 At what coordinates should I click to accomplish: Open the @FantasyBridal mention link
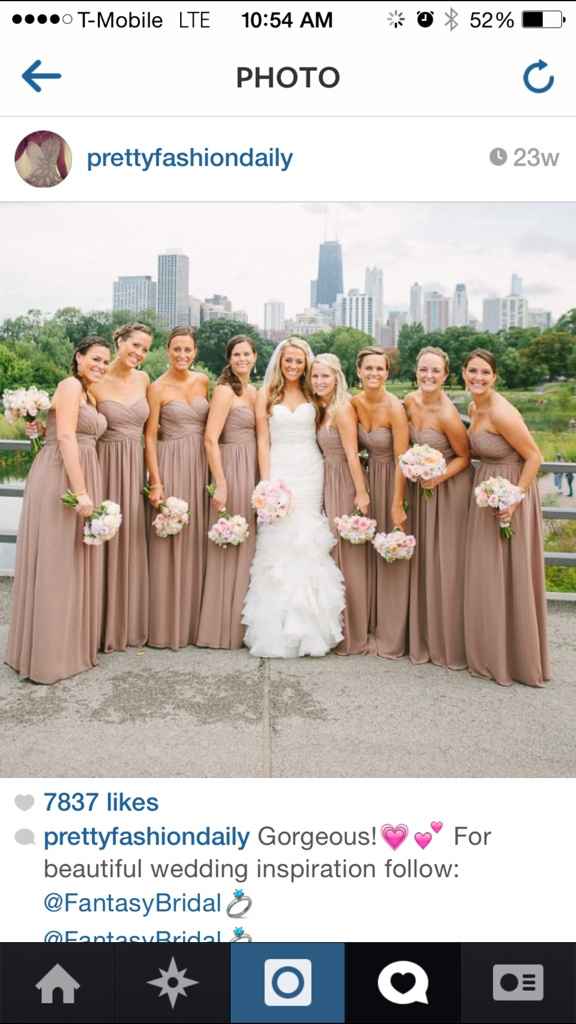point(132,903)
